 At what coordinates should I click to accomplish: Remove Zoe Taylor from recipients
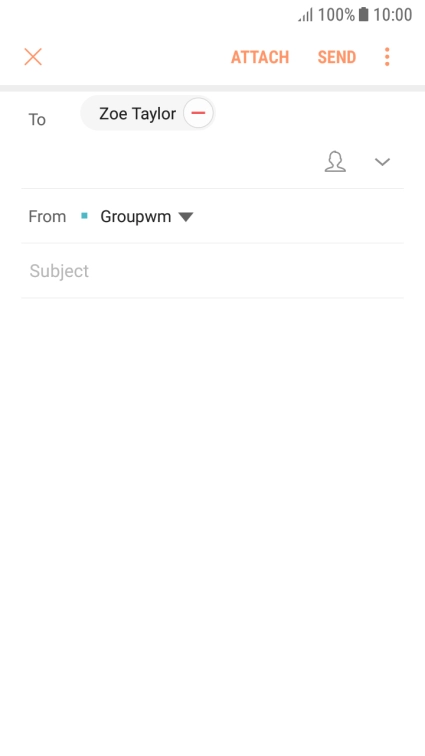tap(198, 113)
